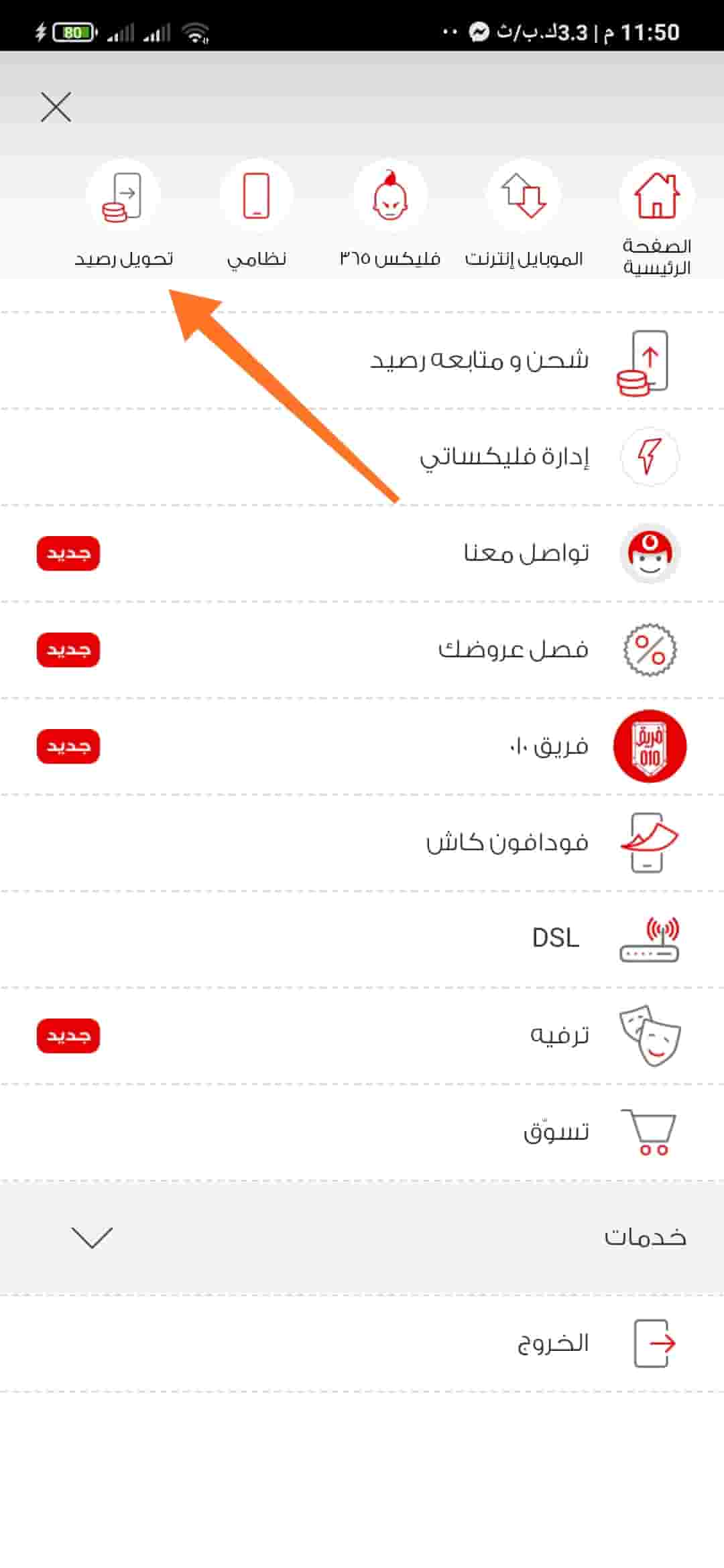Open فودافون كاش with the phone-cash icon
The height and width of the screenshot is (1568, 724).
coord(649,841)
